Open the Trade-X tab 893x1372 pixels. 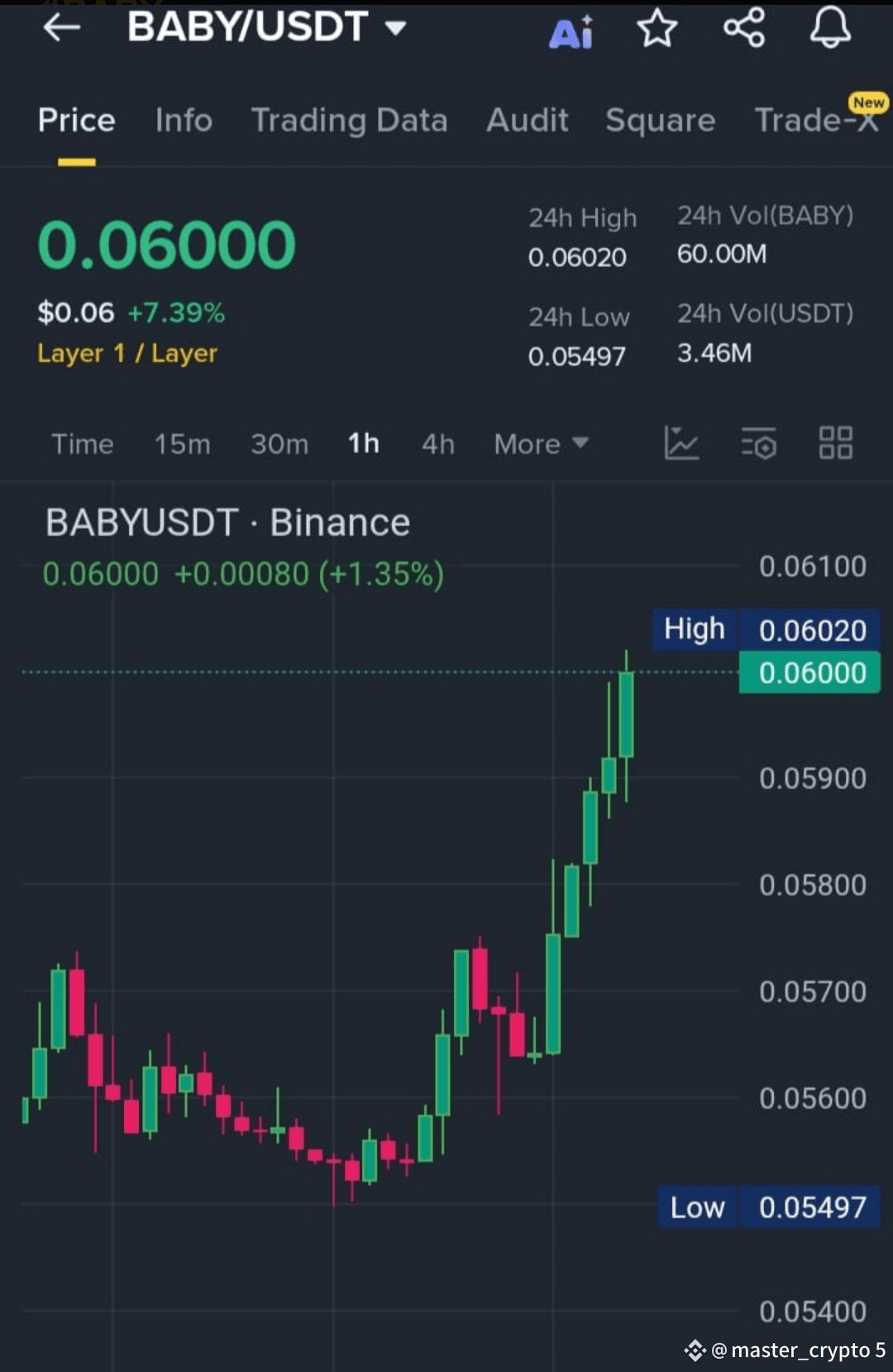[x=815, y=121]
